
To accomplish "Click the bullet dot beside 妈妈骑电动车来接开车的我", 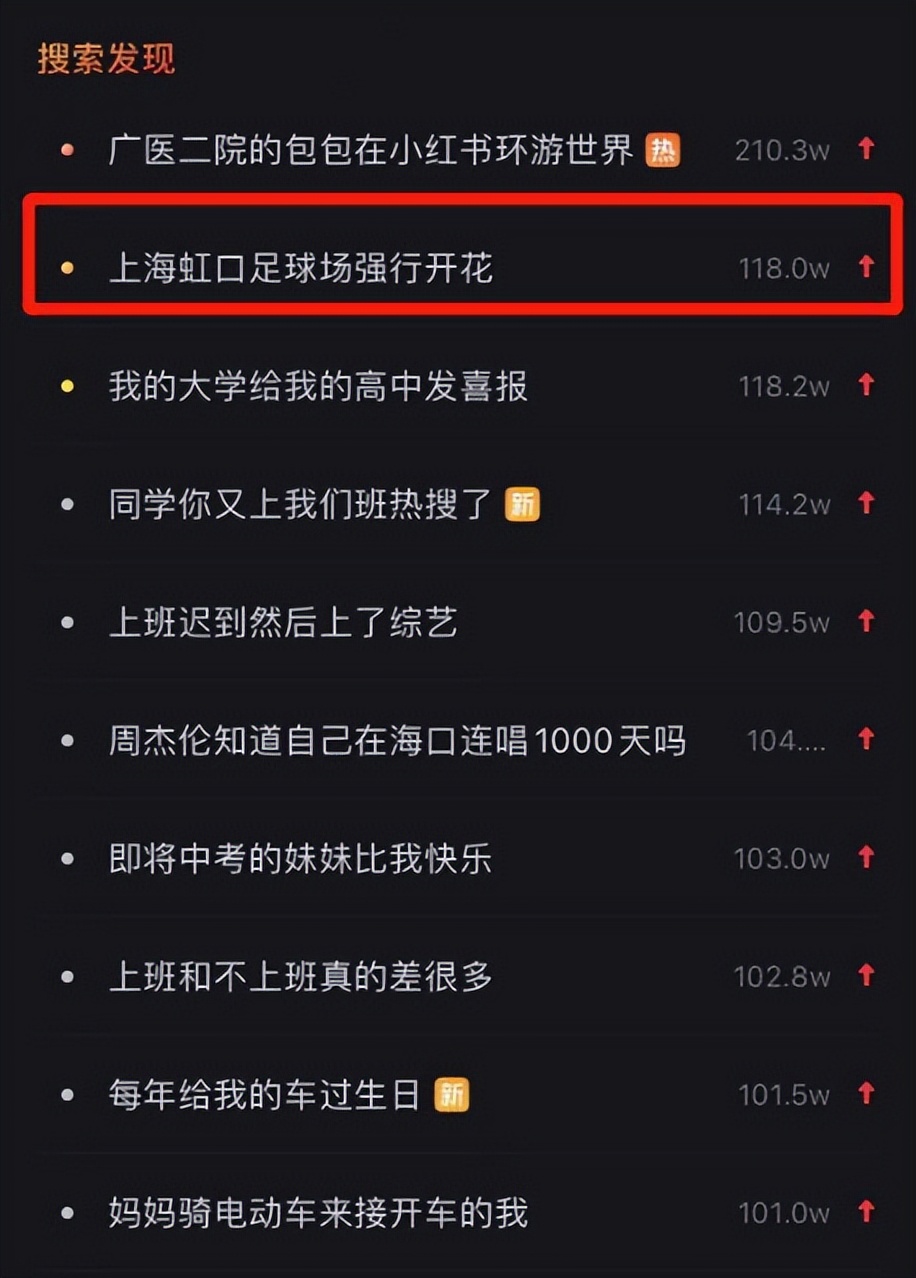I will click(66, 1213).
